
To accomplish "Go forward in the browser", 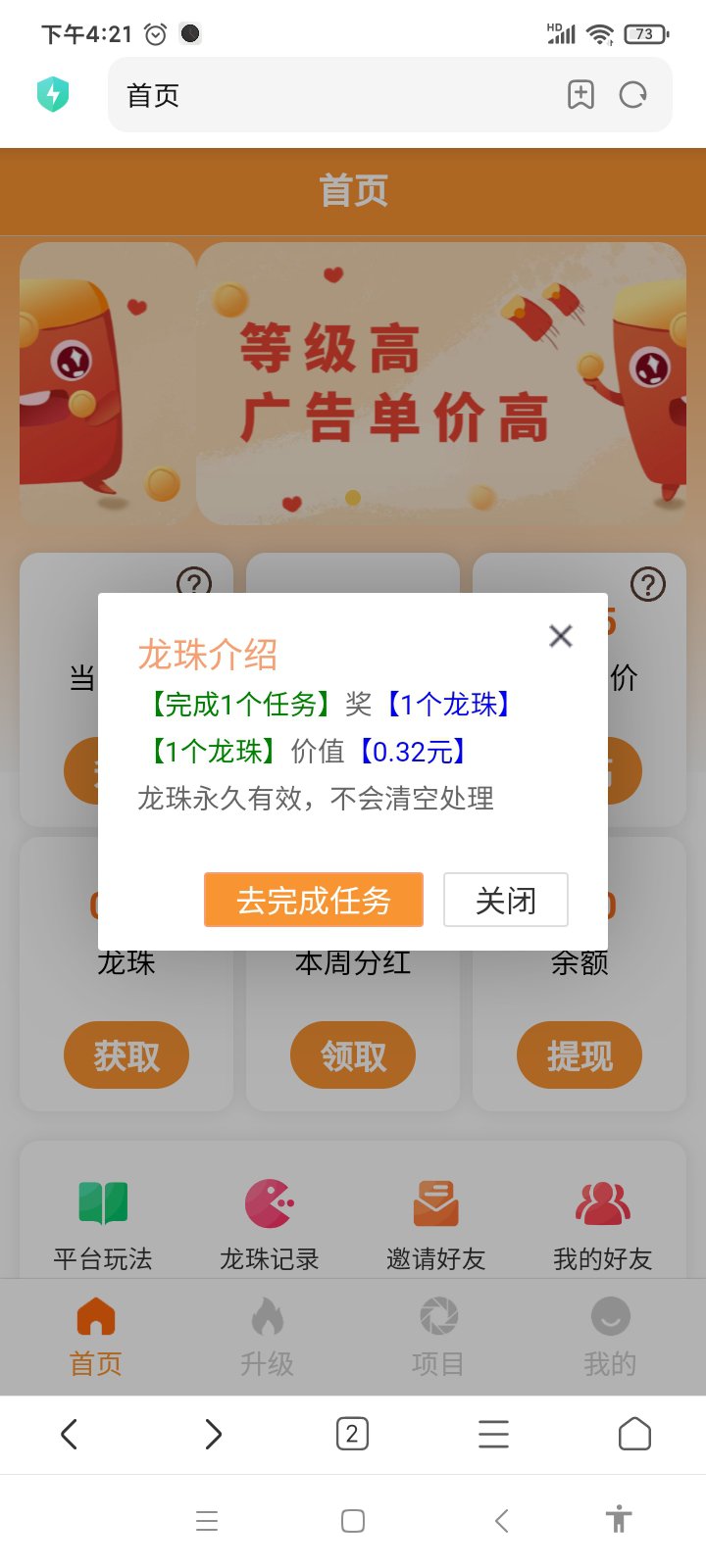I will pos(213,1435).
